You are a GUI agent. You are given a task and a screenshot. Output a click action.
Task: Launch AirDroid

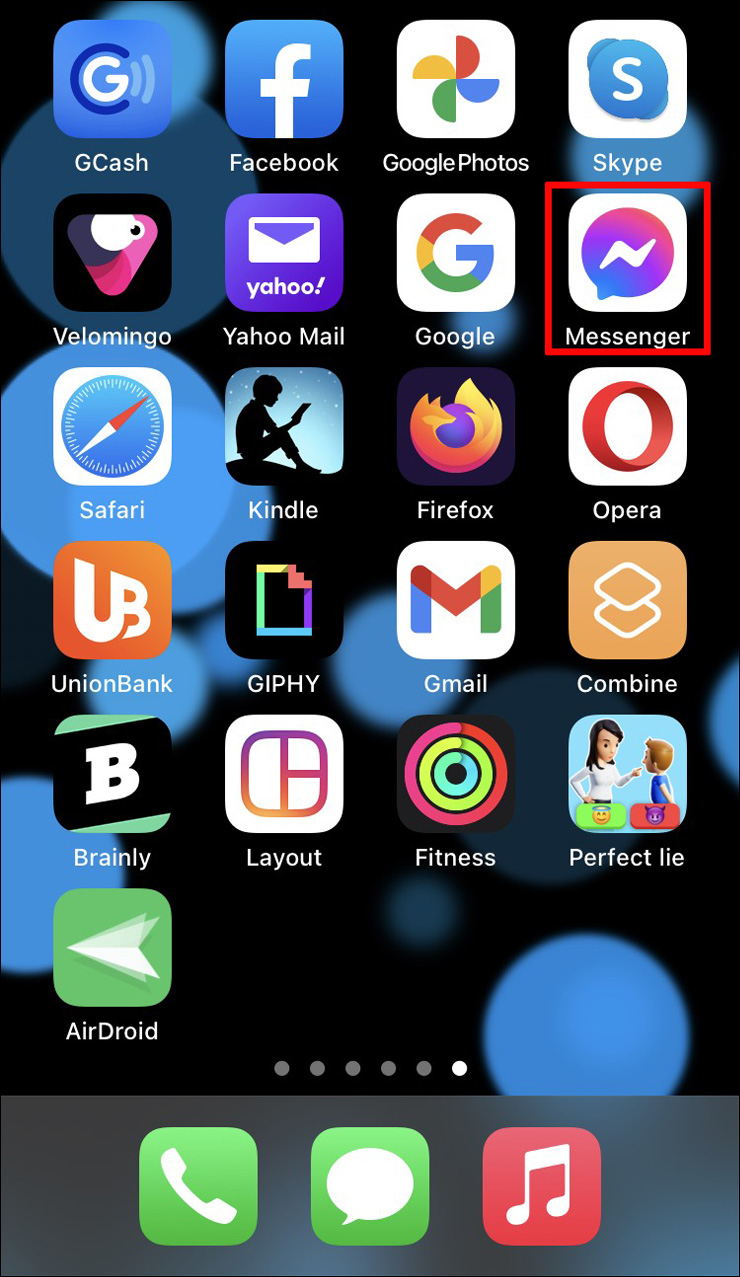coord(112,947)
